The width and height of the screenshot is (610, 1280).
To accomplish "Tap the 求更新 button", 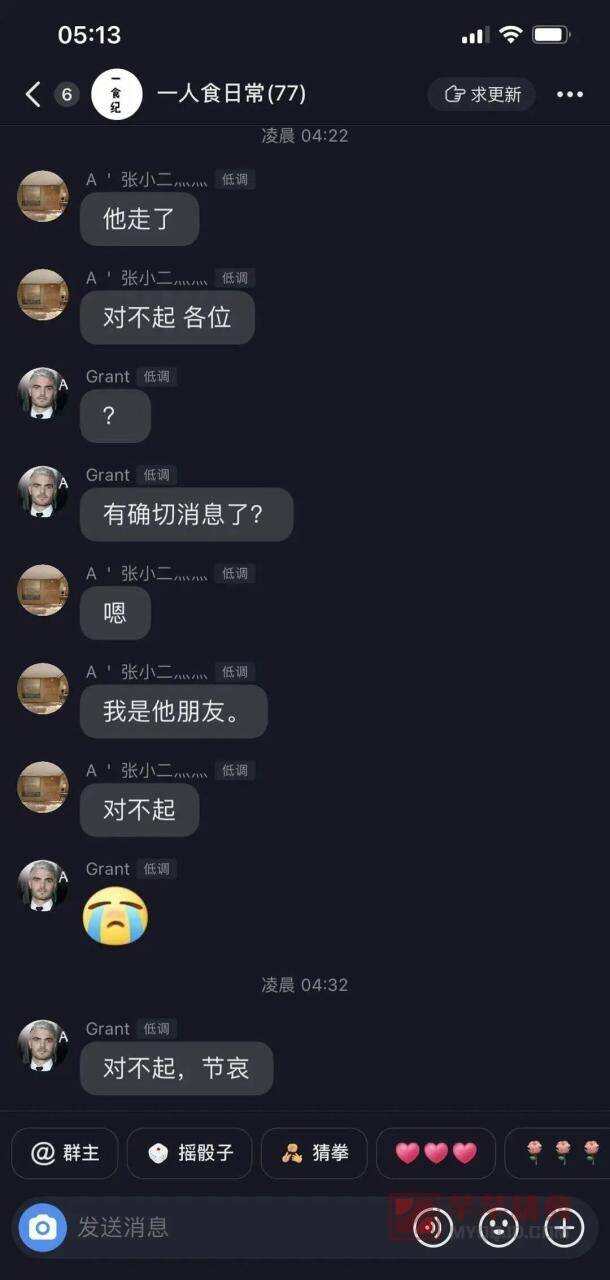I will tap(482, 94).
